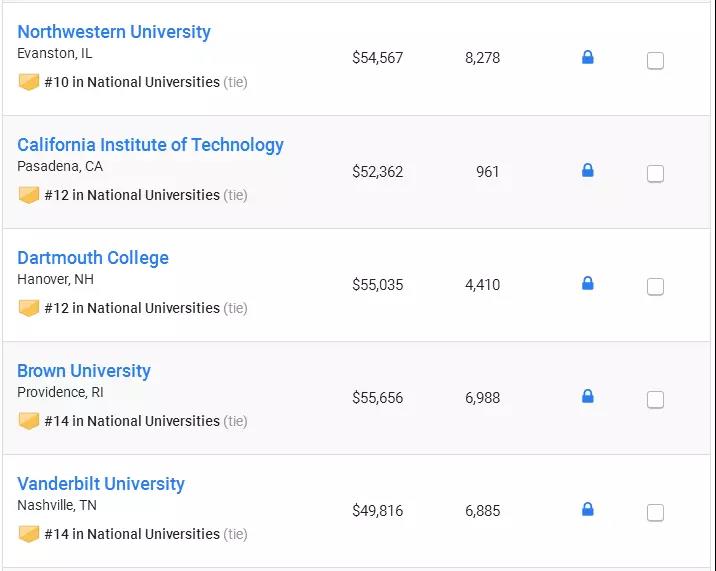716x571 pixels.
Task: Open Northwestern University's page
Action: click(x=114, y=32)
